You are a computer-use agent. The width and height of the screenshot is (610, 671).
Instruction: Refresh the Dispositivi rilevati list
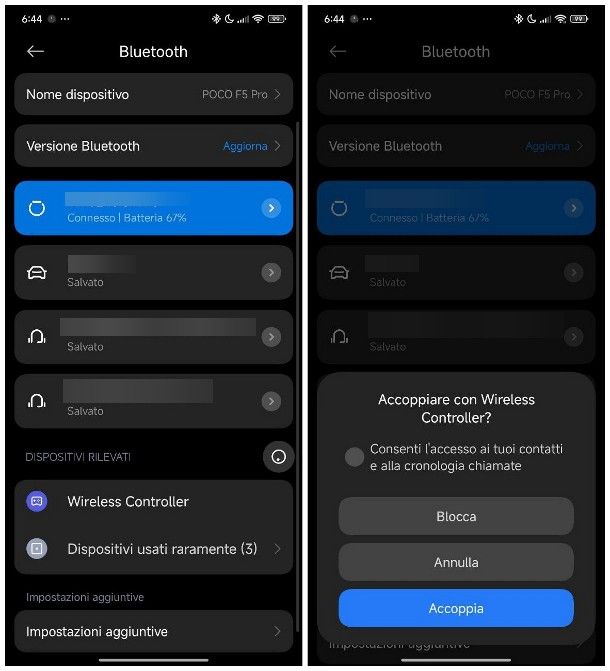(x=278, y=457)
